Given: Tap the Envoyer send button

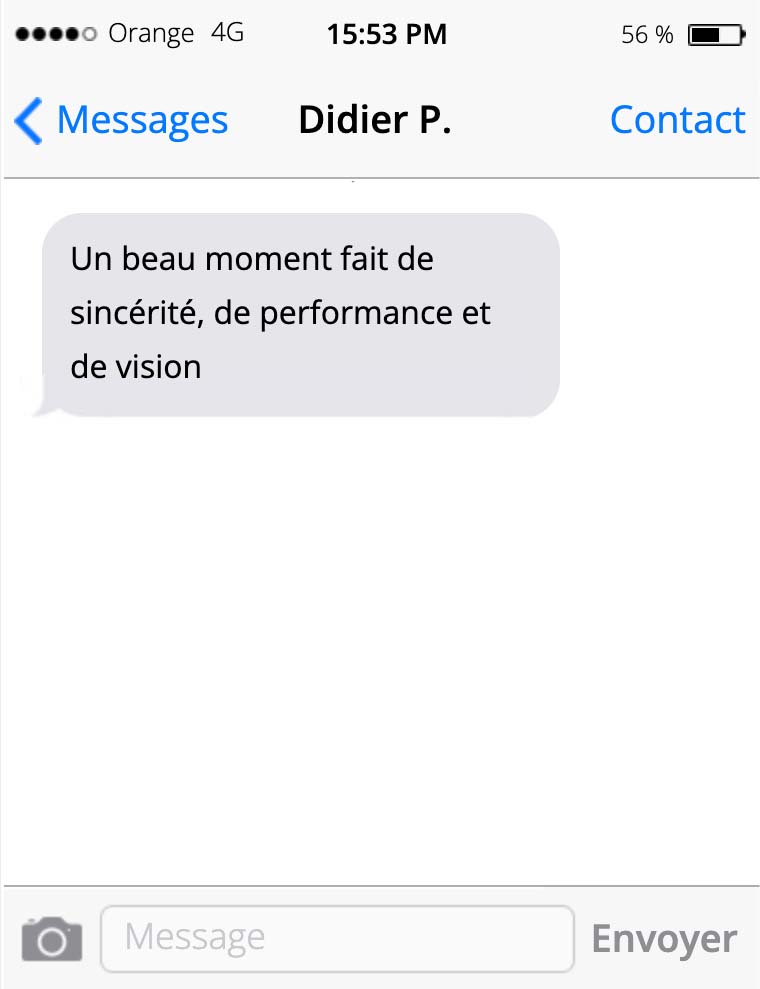Looking at the screenshot, I should pyautogui.click(x=664, y=939).
